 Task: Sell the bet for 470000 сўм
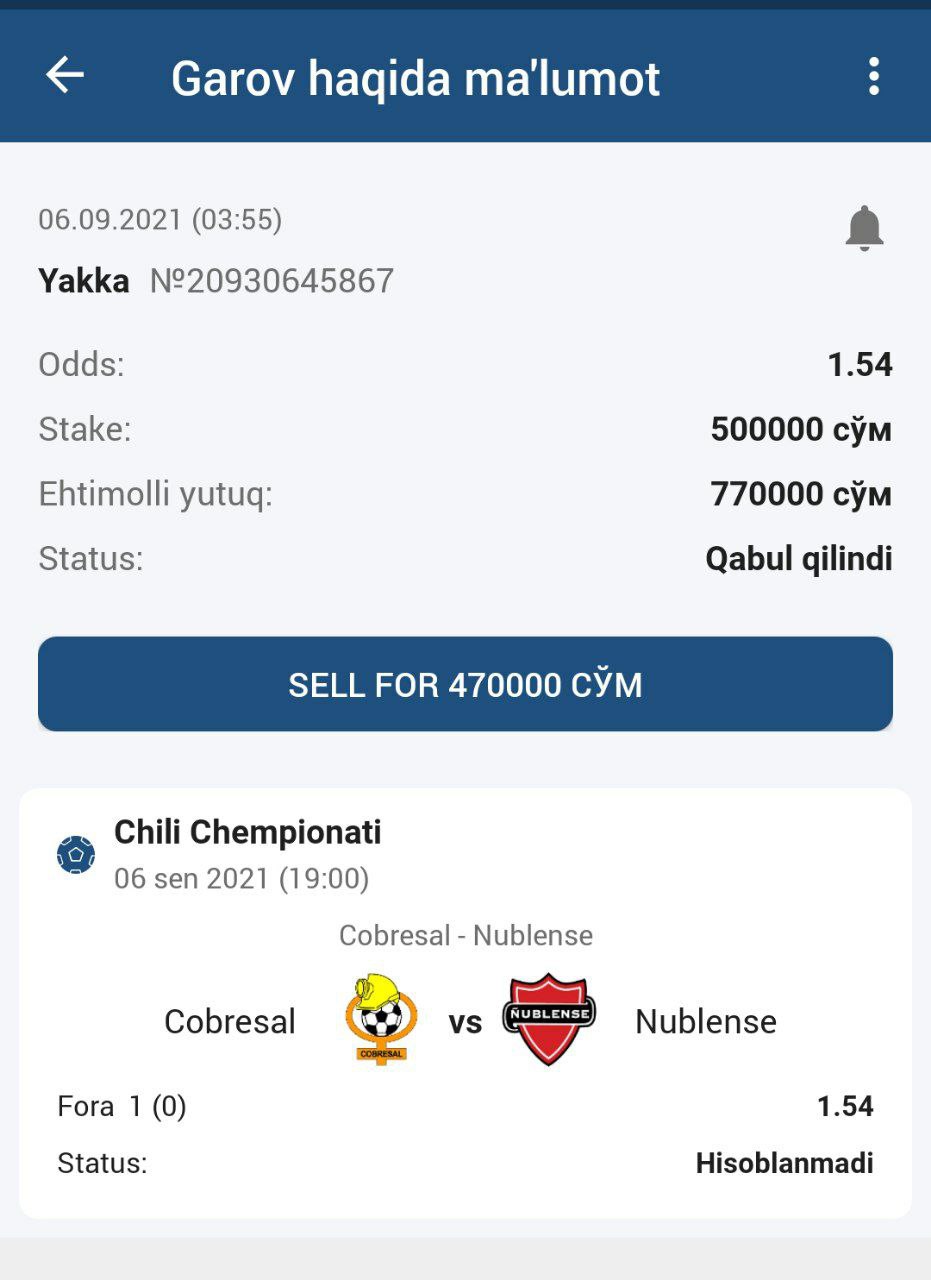(465, 685)
